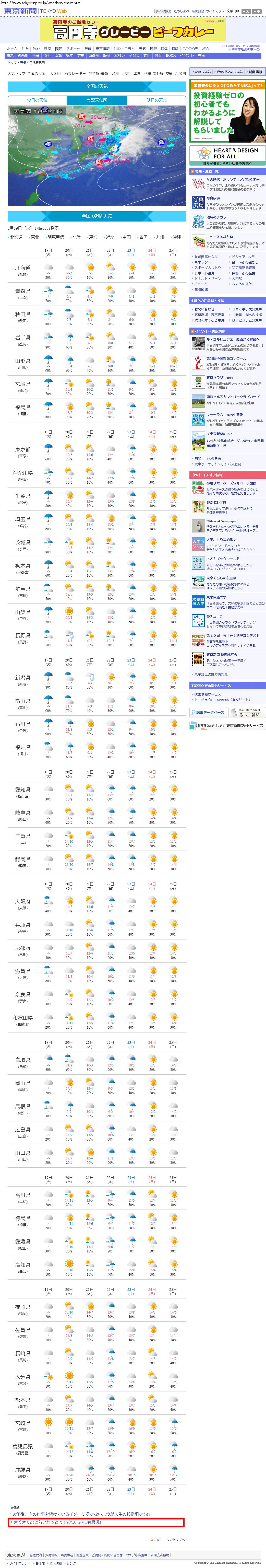Select the 実況天気図 tab
This screenshot has width=266, height=1568.
(97, 100)
